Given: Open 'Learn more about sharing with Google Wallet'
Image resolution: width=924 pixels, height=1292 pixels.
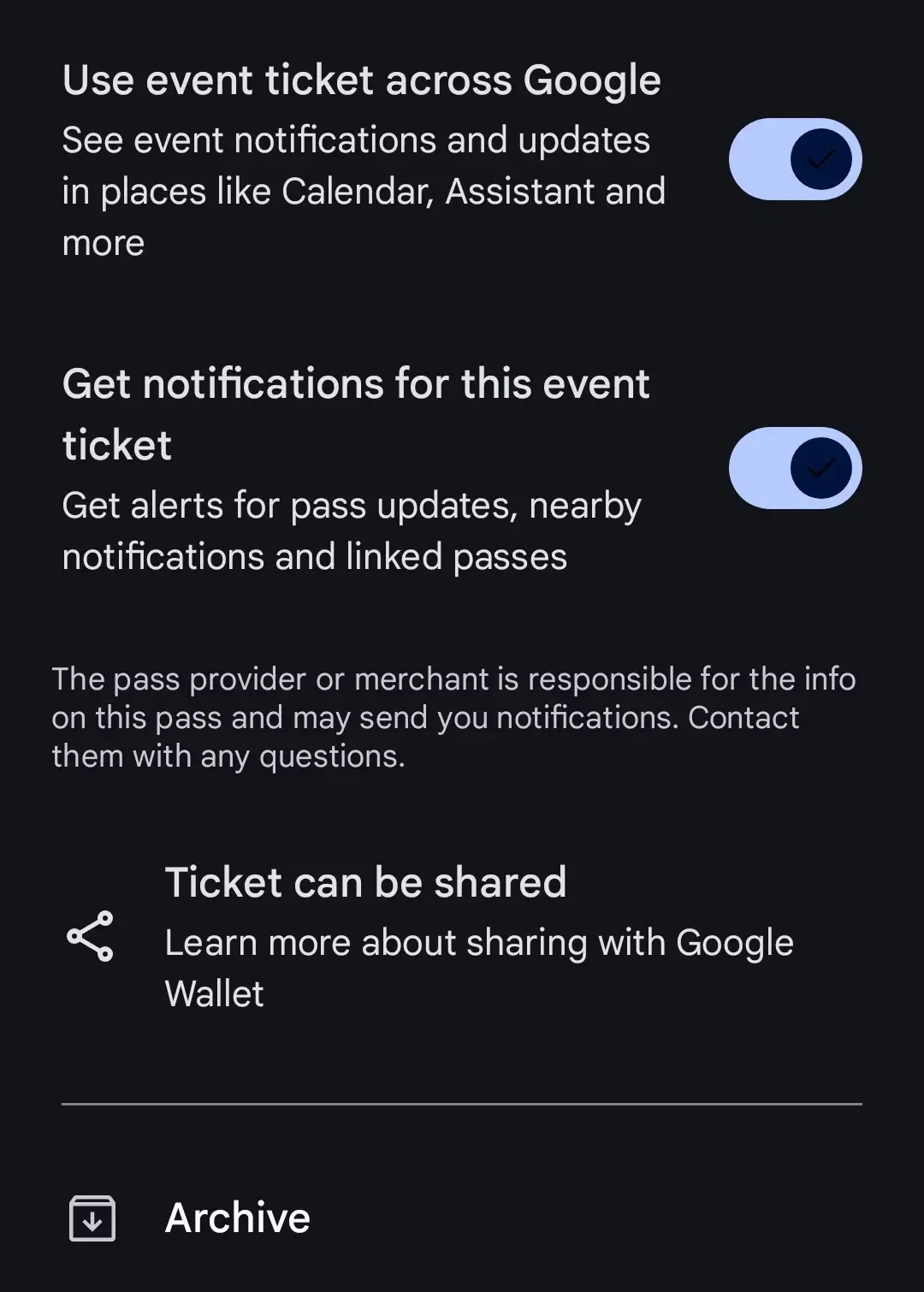Looking at the screenshot, I should pyautogui.click(x=479, y=967).
